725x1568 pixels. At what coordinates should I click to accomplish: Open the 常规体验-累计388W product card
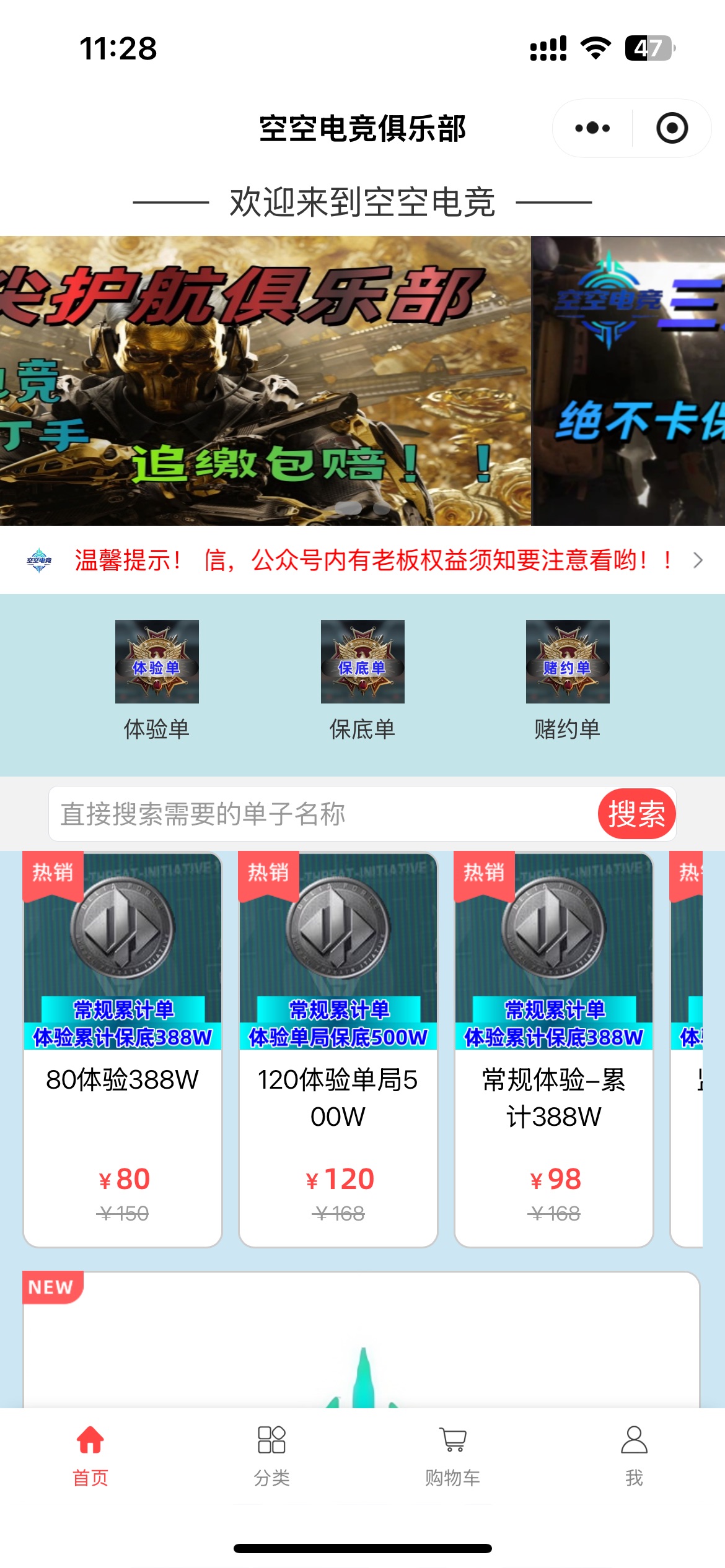553,1049
